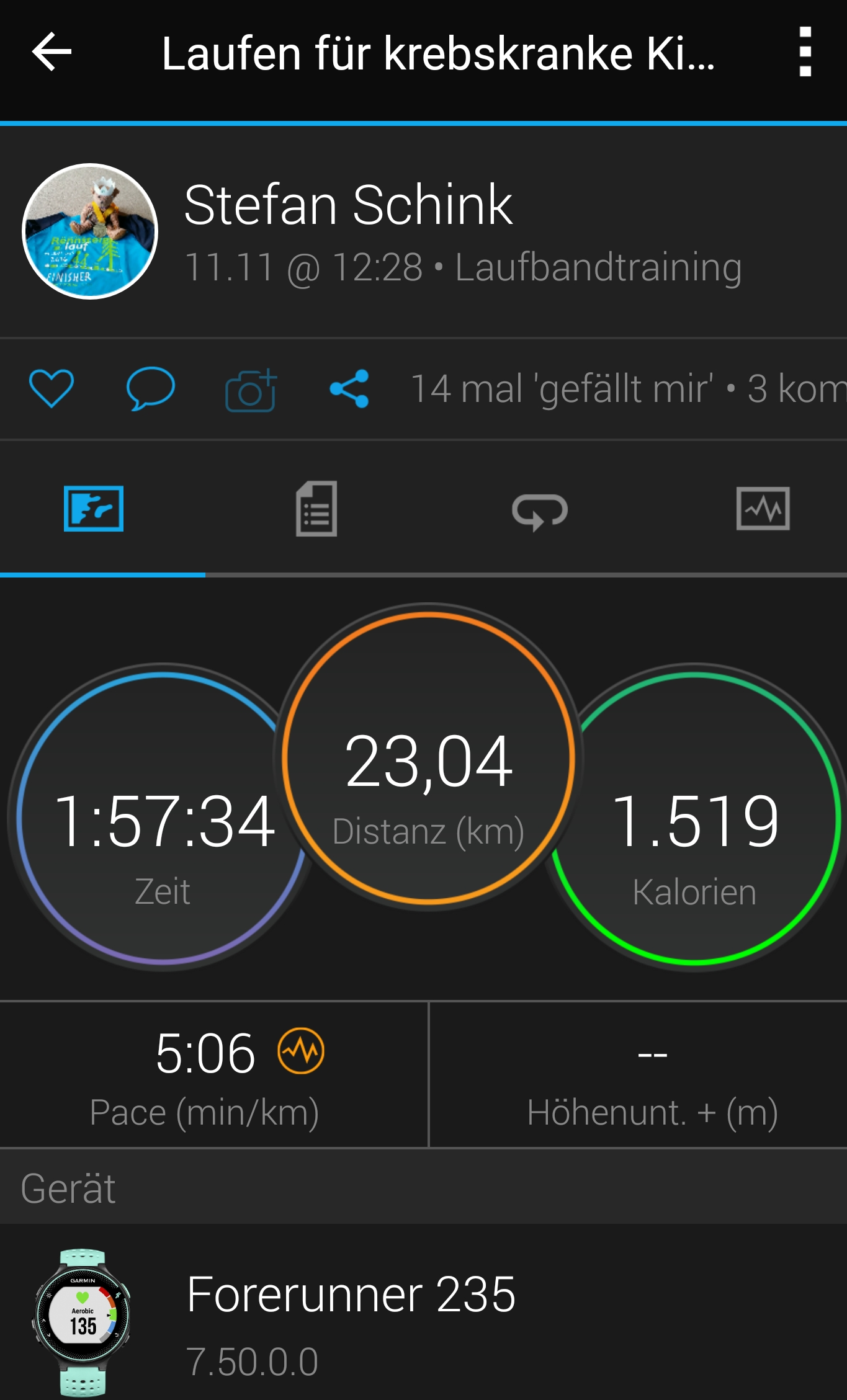Screen dimensions: 847x1400
Task: Like this activity with the heart
Action: (52, 388)
